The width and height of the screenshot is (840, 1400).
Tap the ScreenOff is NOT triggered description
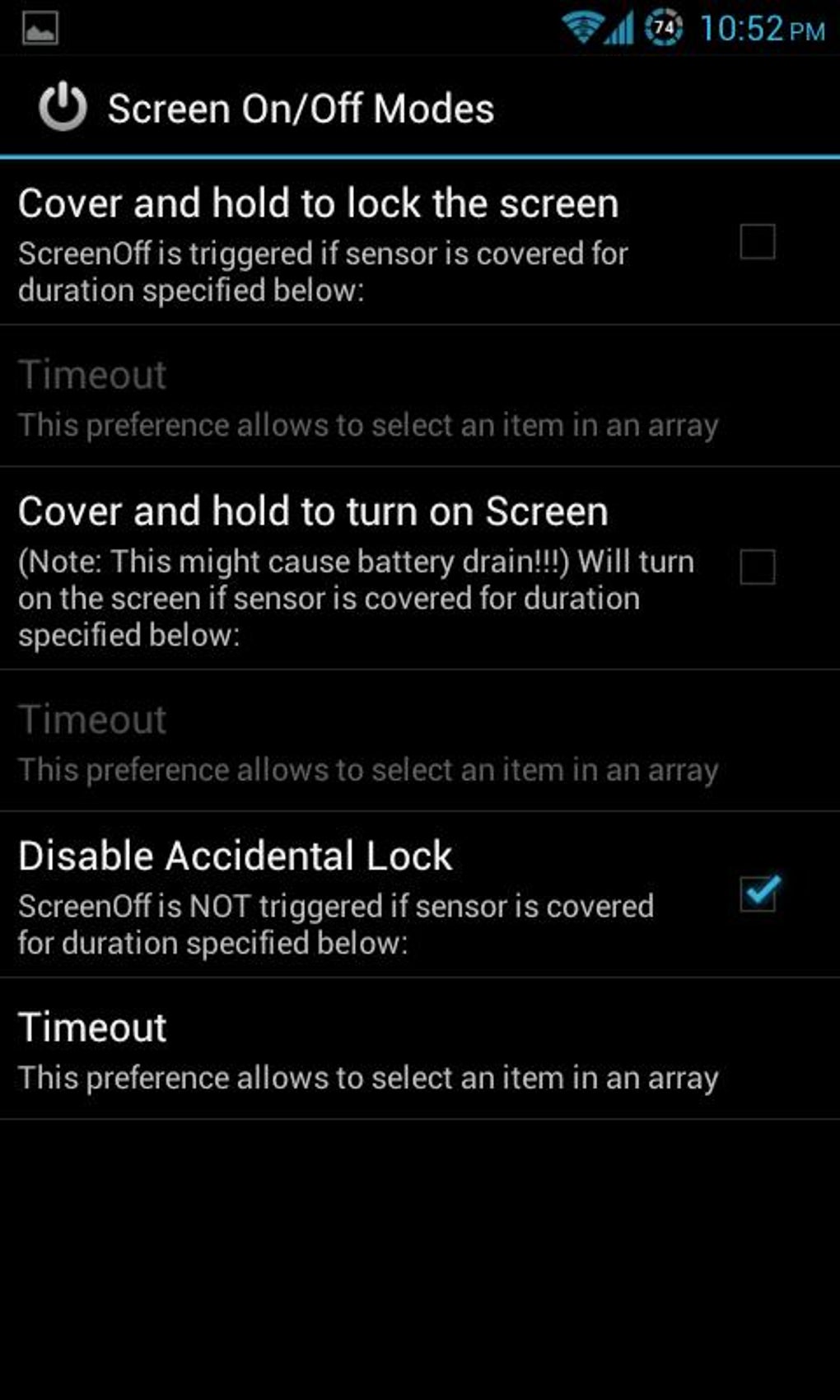point(335,922)
